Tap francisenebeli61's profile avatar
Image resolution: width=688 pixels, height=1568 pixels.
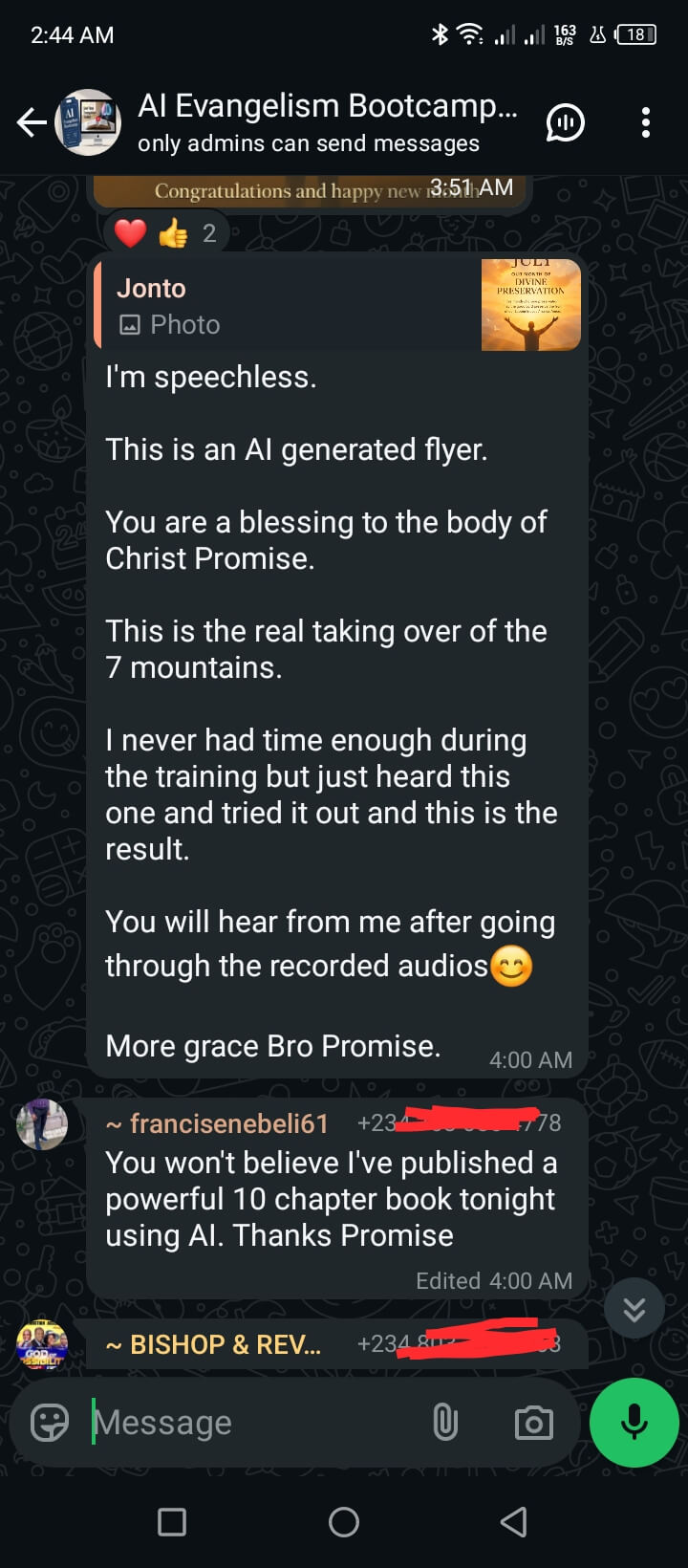pos(42,1124)
